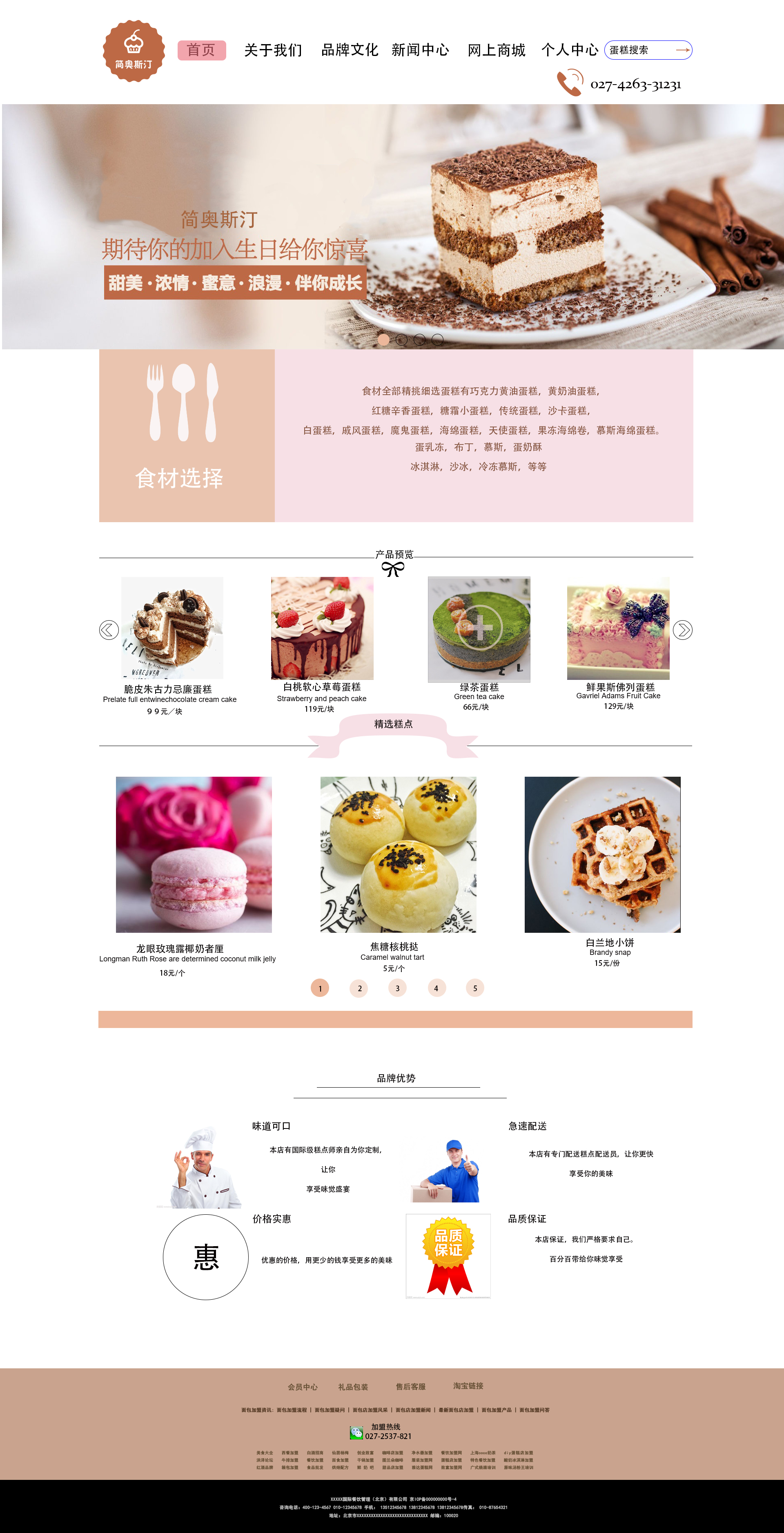Open the 绿茶蛋糕 item

click(x=479, y=628)
